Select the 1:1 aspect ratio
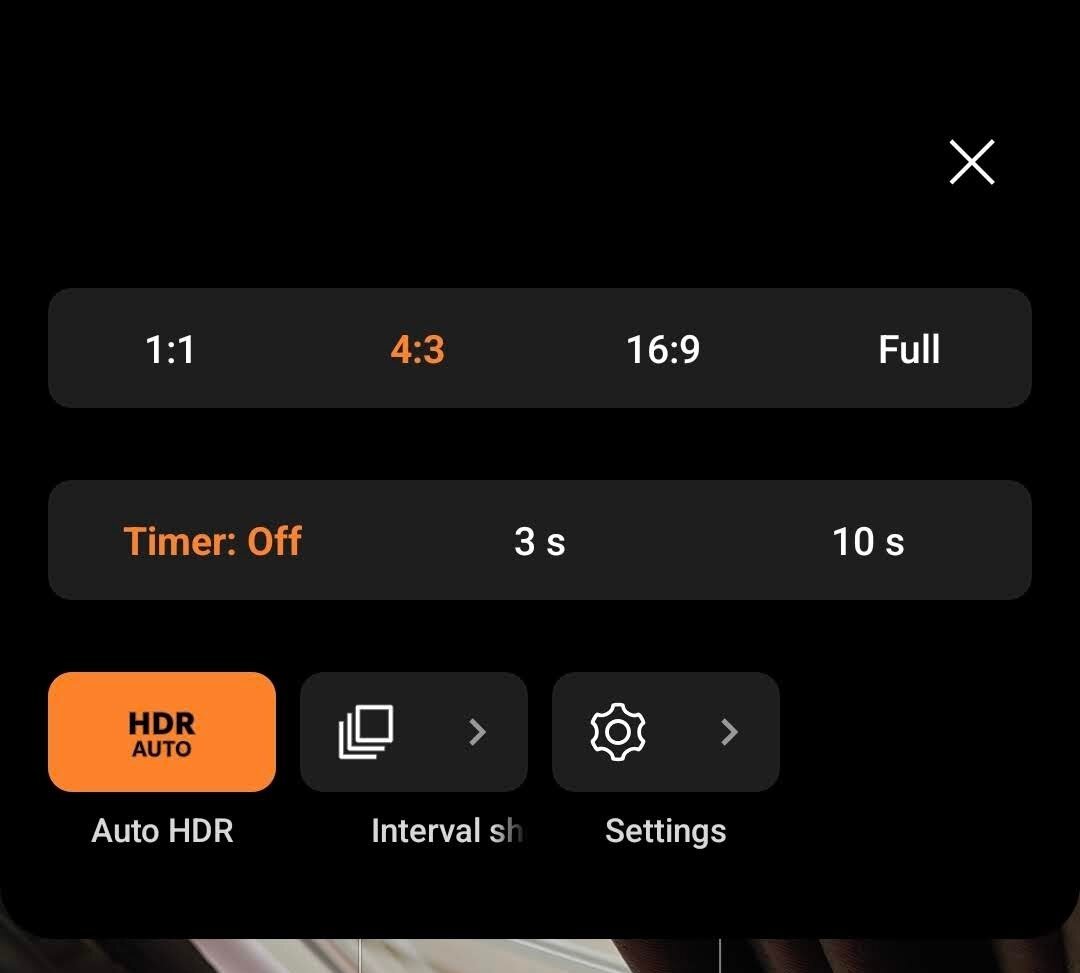 (170, 349)
